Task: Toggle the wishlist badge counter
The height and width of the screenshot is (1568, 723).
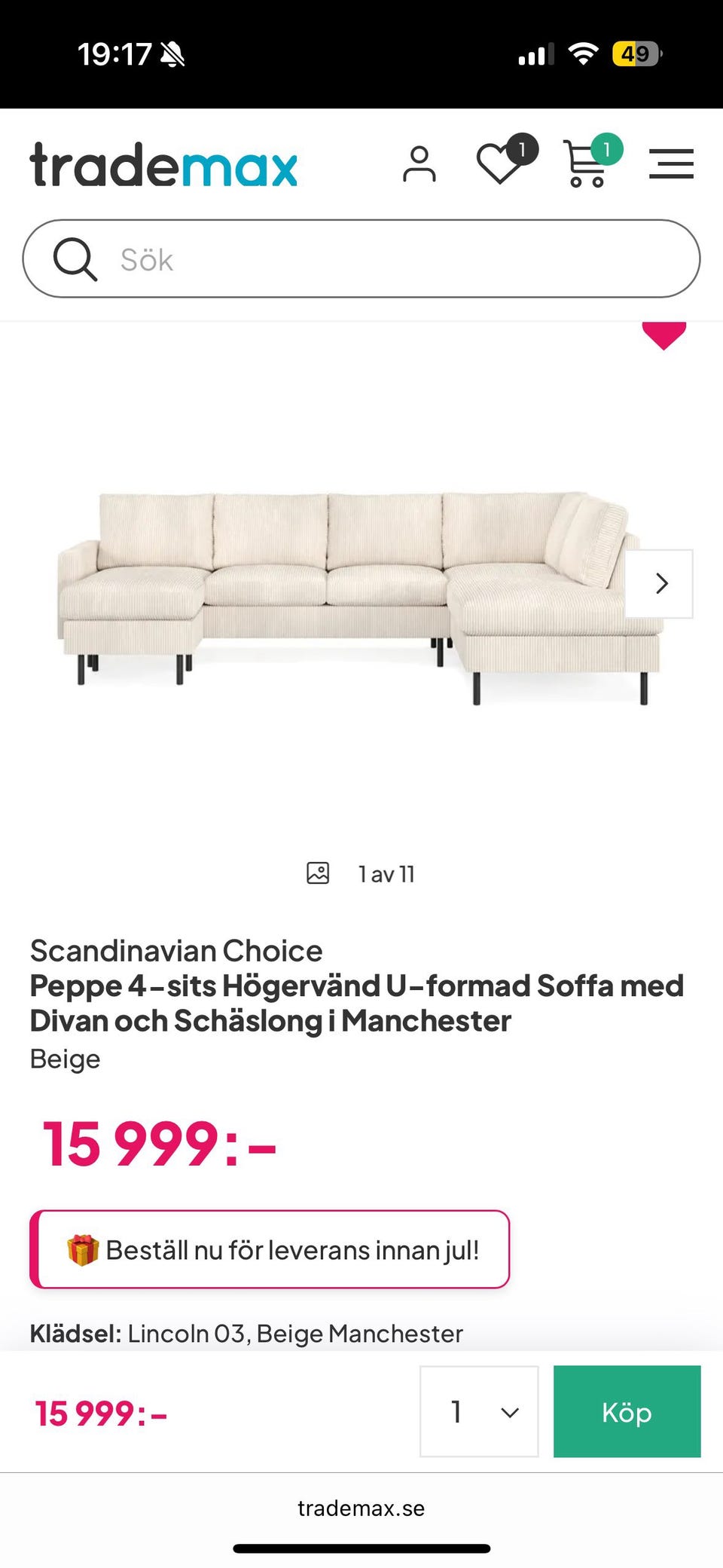Action: pos(523,149)
